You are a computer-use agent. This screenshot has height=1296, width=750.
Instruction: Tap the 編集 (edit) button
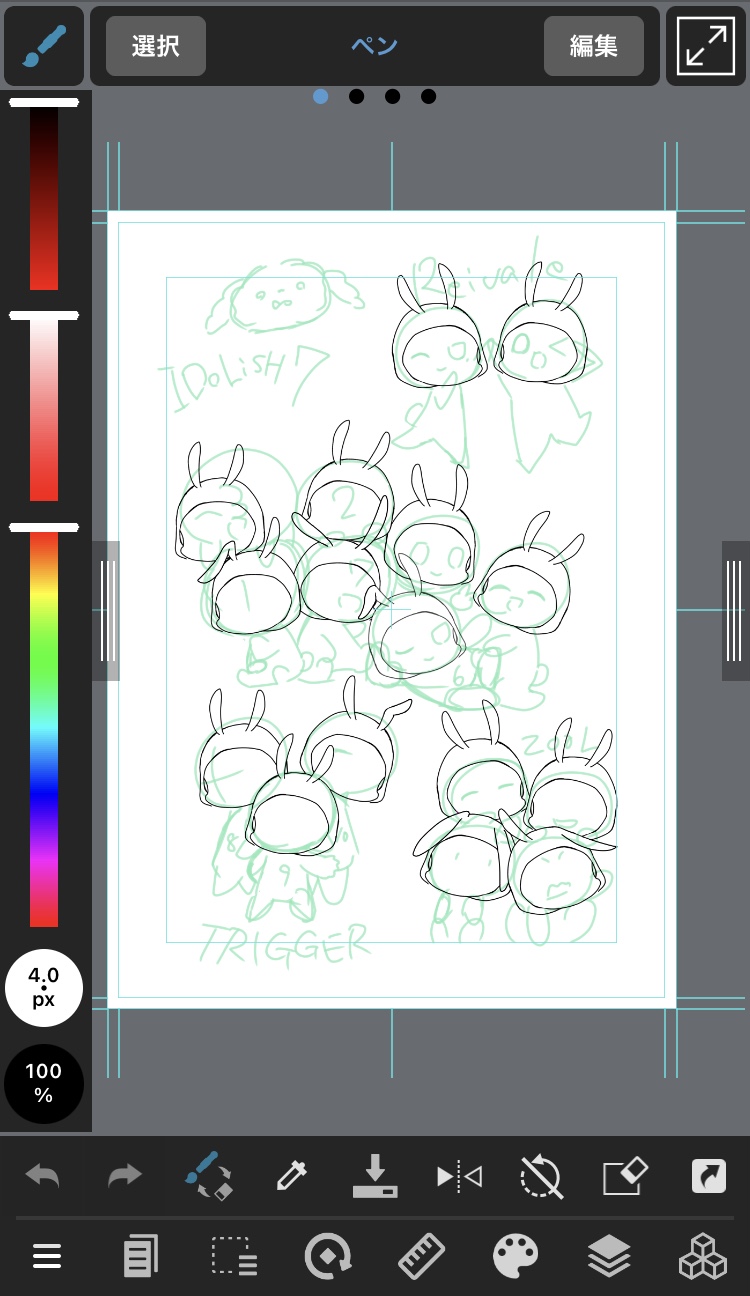coord(593,46)
